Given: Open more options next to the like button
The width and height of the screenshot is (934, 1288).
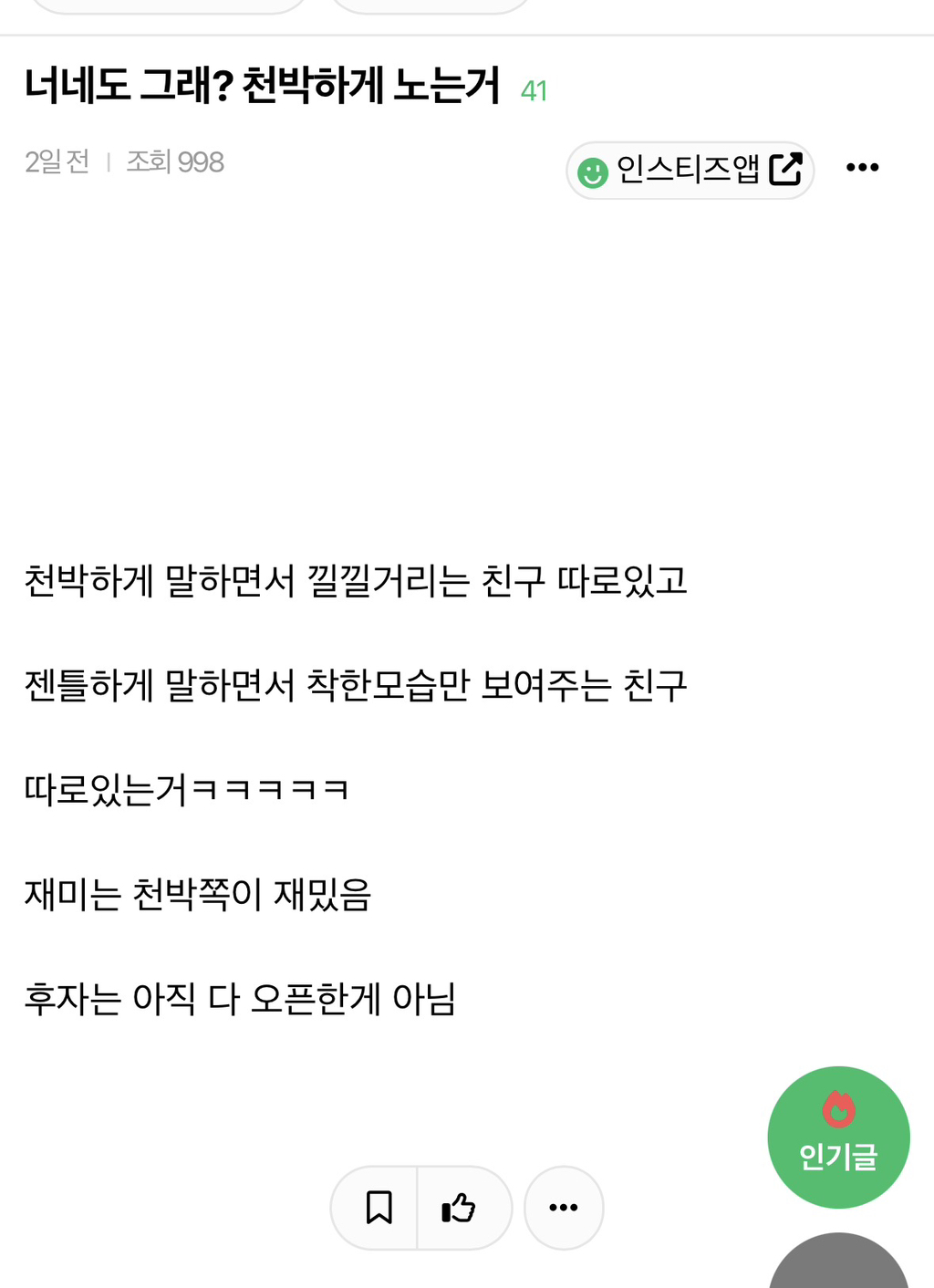Looking at the screenshot, I should (x=564, y=1208).
